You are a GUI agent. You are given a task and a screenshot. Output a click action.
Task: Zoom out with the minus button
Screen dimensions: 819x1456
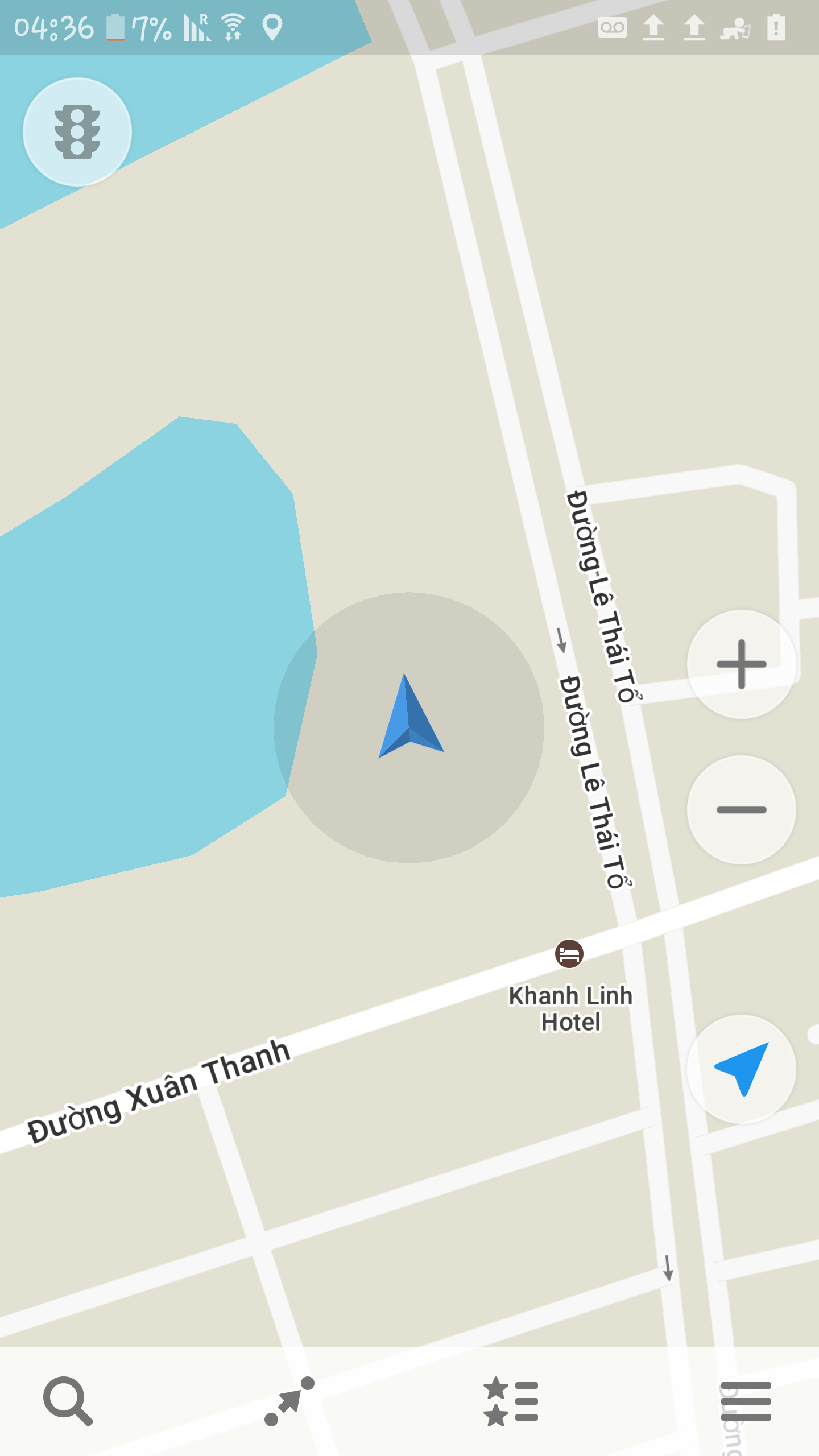click(x=741, y=809)
